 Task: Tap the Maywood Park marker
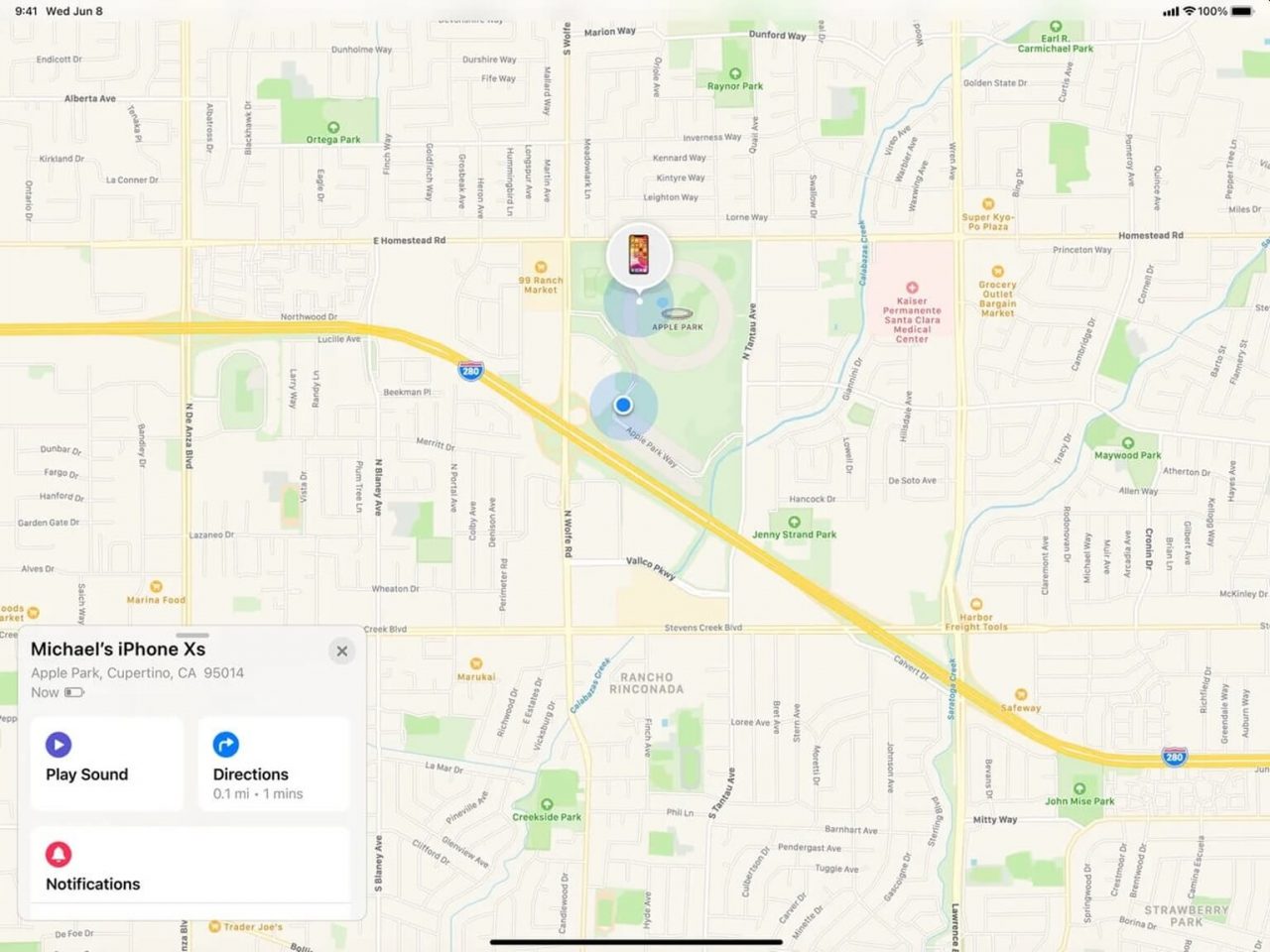[1127, 443]
